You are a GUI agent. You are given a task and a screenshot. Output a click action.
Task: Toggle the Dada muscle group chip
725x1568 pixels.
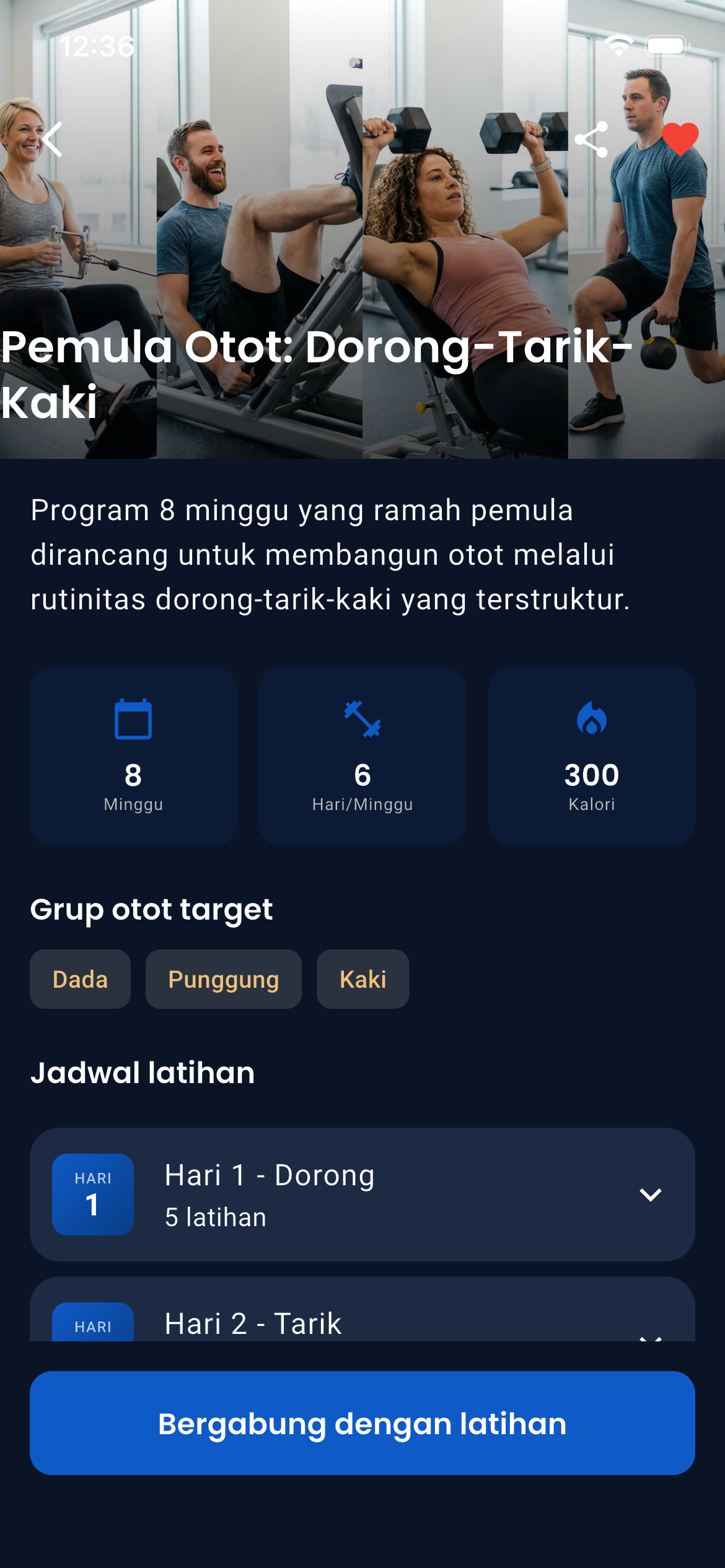80,979
